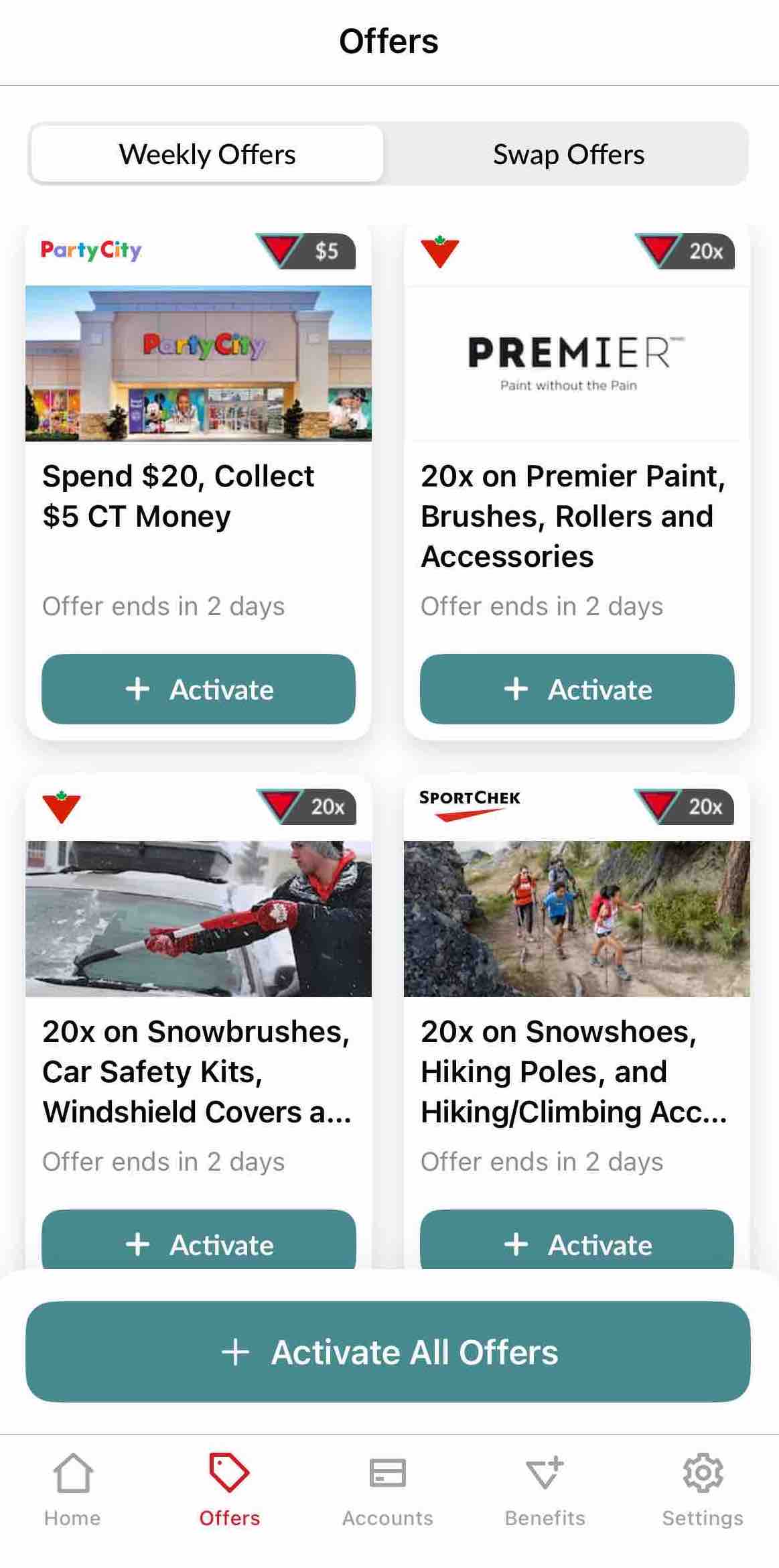The width and height of the screenshot is (779, 1568).
Task: Activate the snowbrushes and car safety kits offer
Action: pos(198,1244)
